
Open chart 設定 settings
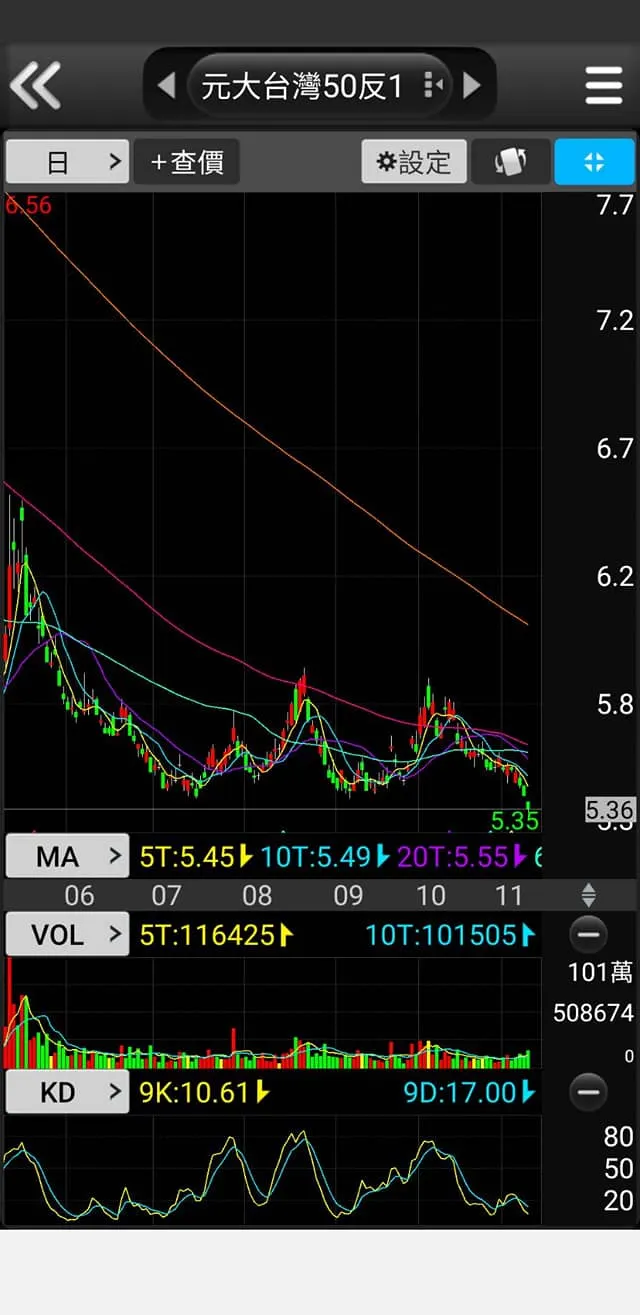coord(414,162)
